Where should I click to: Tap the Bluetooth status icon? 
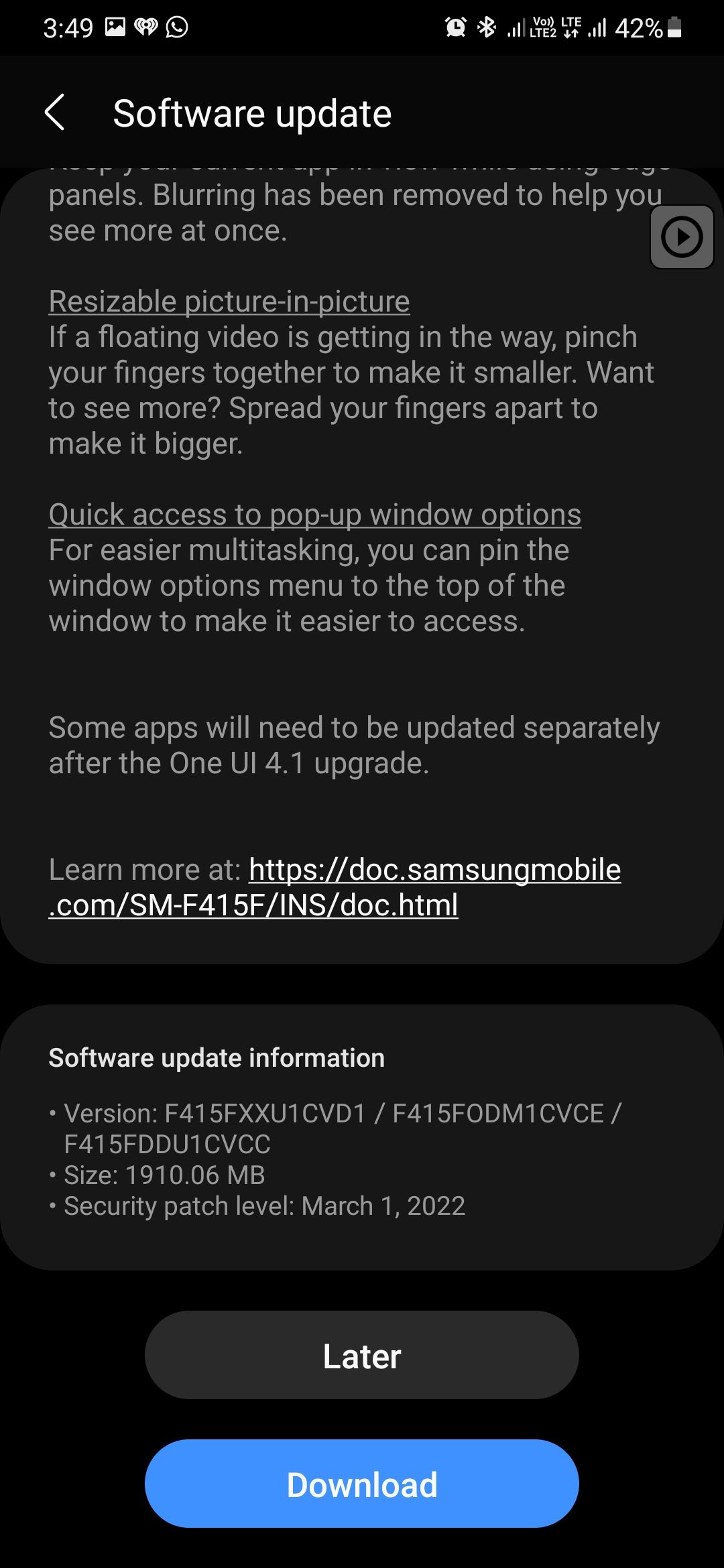click(x=487, y=27)
